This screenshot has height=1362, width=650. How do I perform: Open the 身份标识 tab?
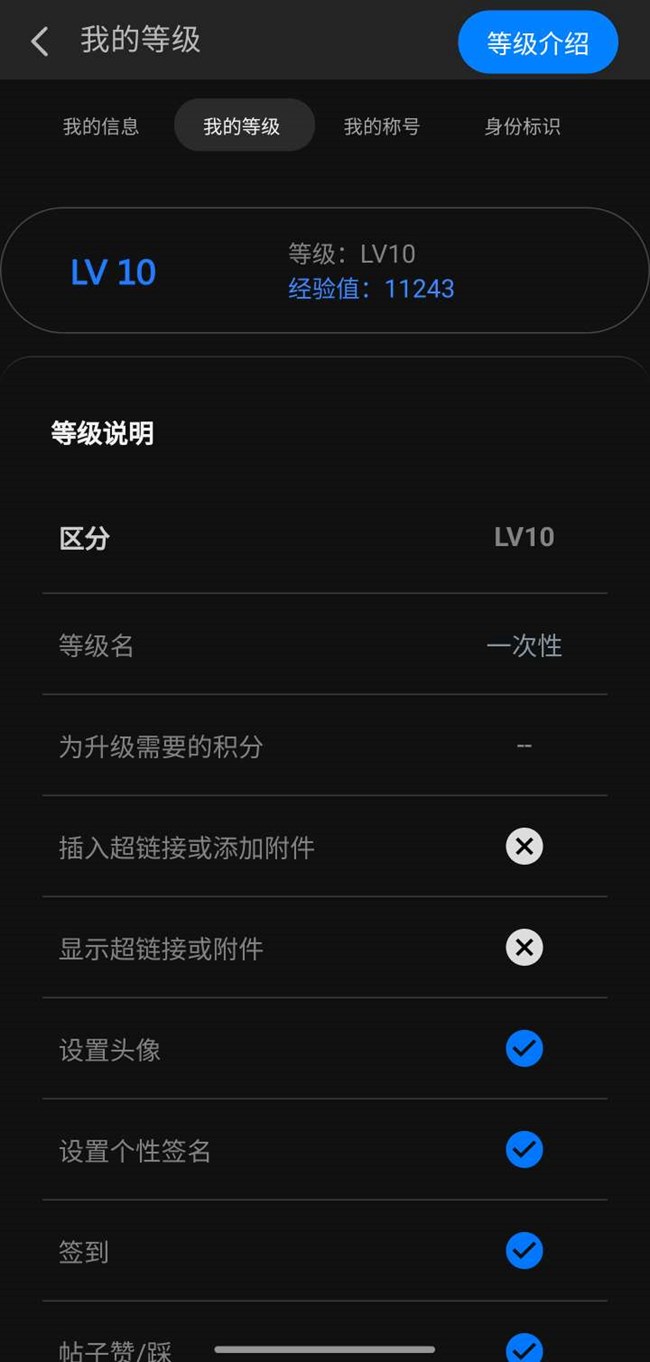tap(522, 127)
